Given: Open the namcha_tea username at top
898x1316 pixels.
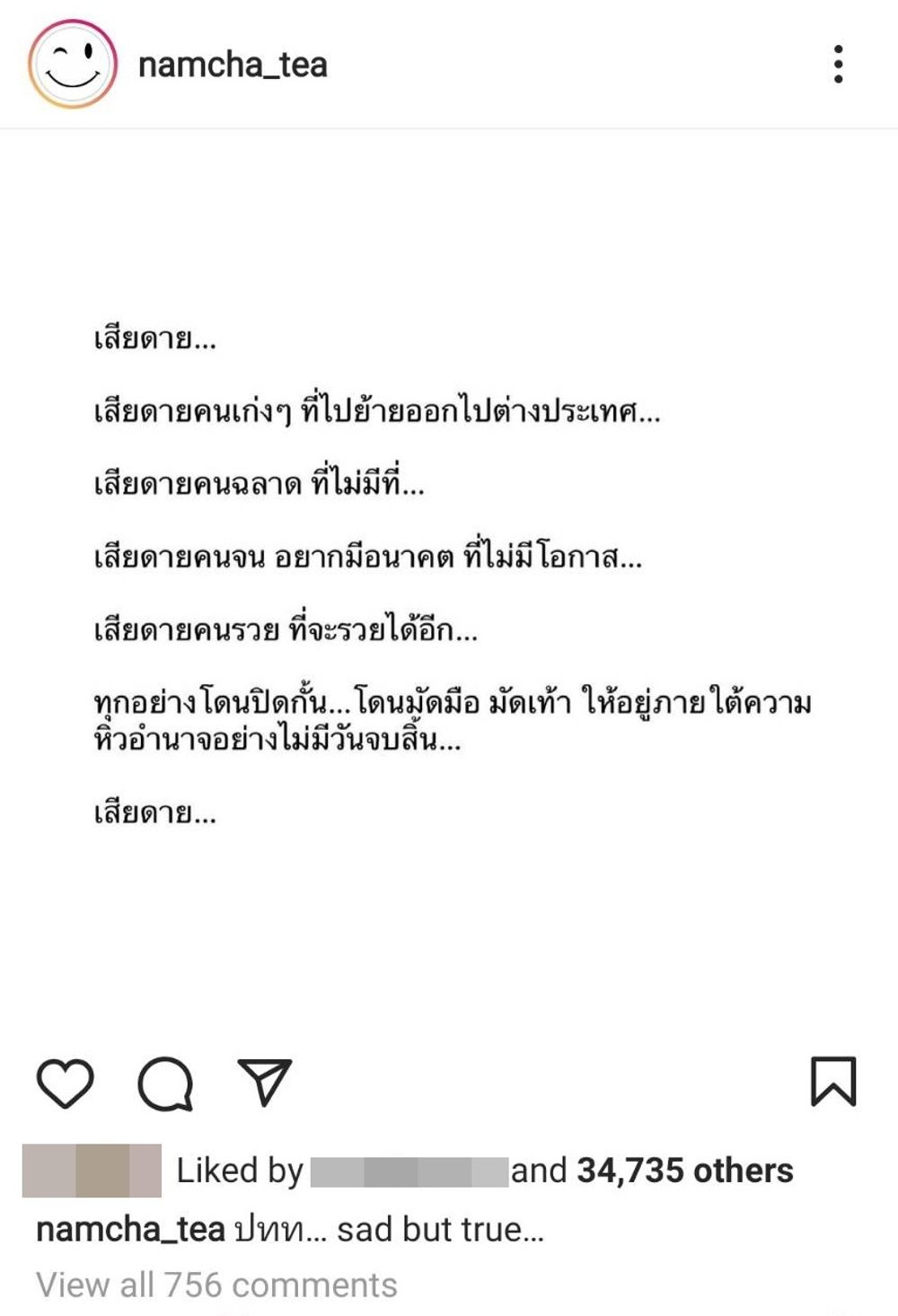Looking at the screenshot, I should [x=233, y=65].
